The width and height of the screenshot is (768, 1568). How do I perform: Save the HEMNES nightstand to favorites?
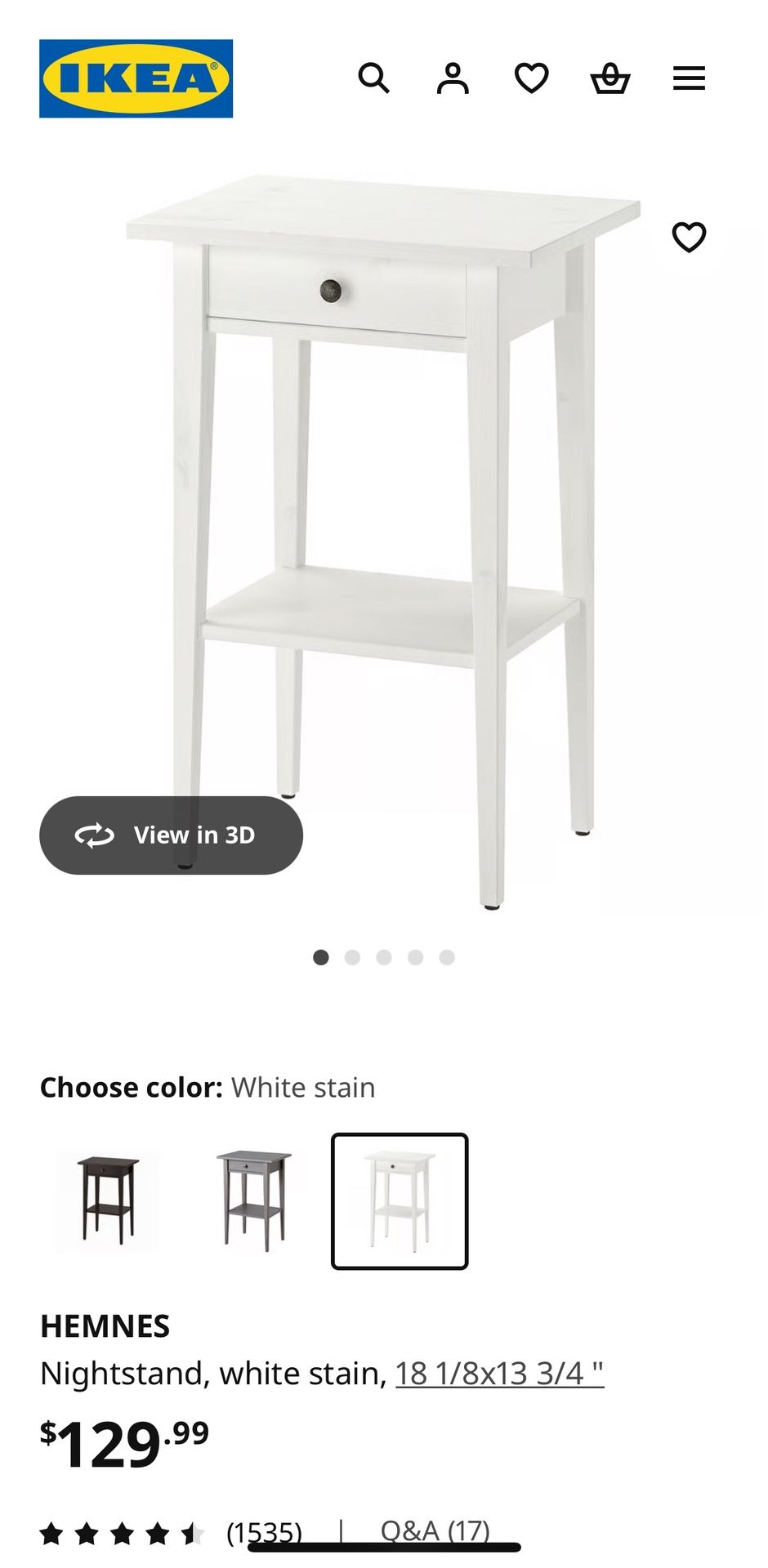[689, 238]
